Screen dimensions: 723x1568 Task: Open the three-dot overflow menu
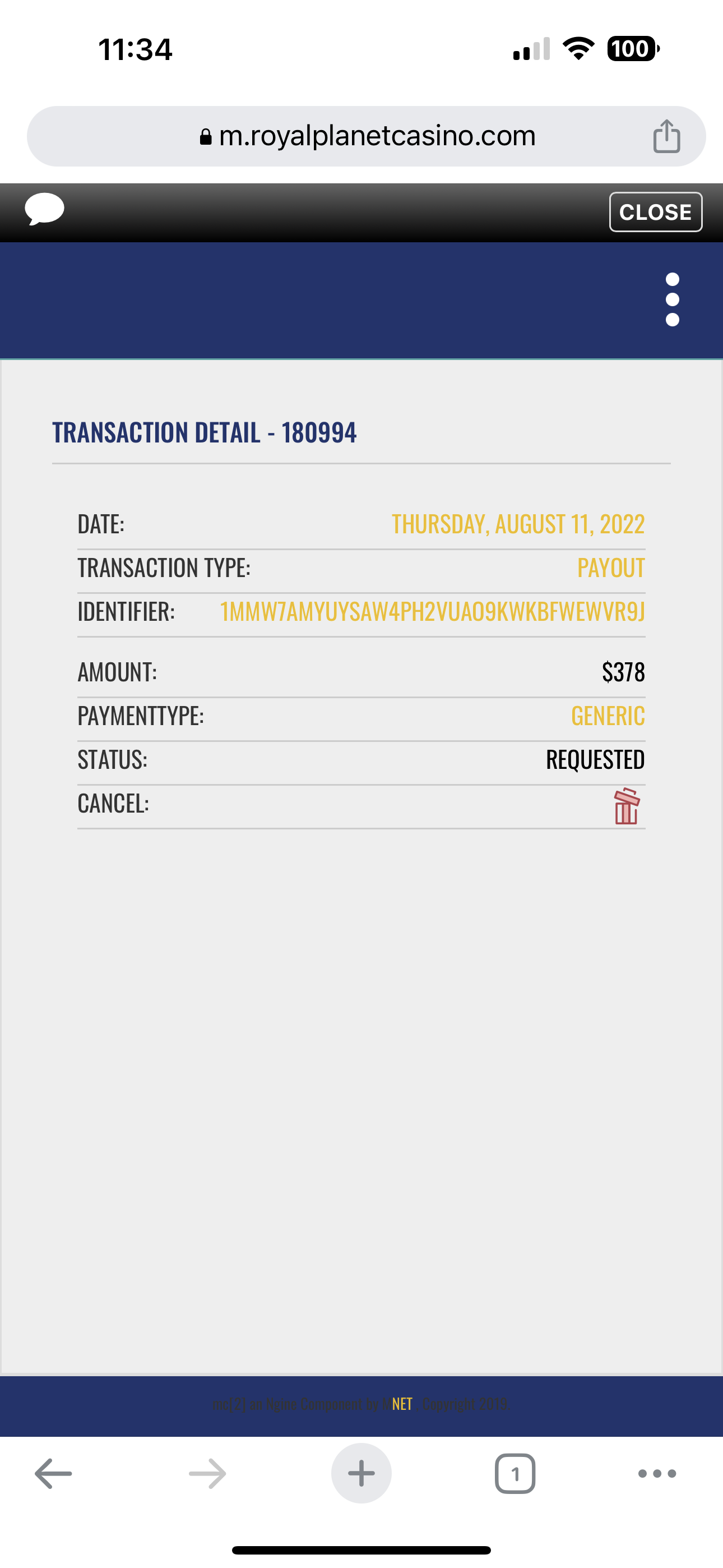click(x=672, y=299)
